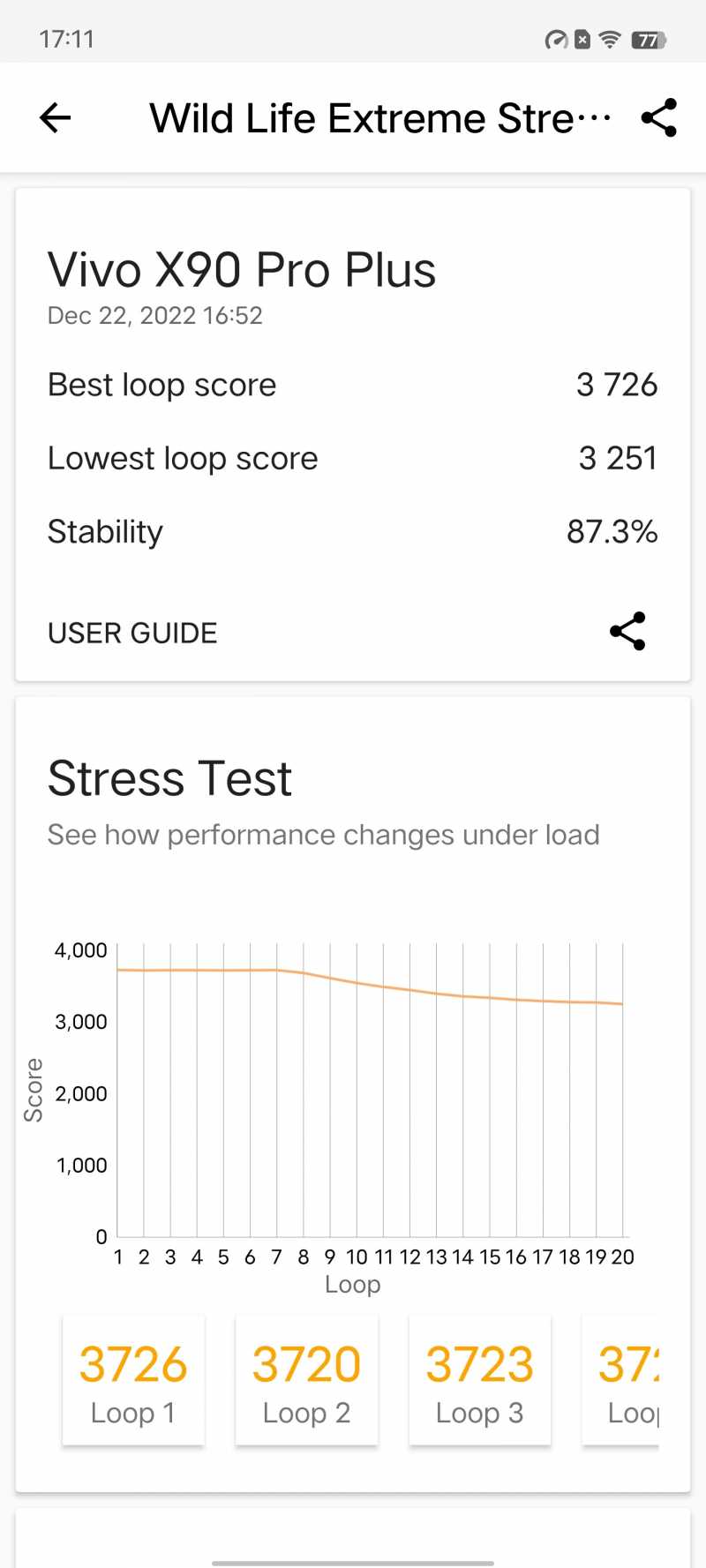
Task: Select the Loop 3 score card
Action: tap(479, 1380)
